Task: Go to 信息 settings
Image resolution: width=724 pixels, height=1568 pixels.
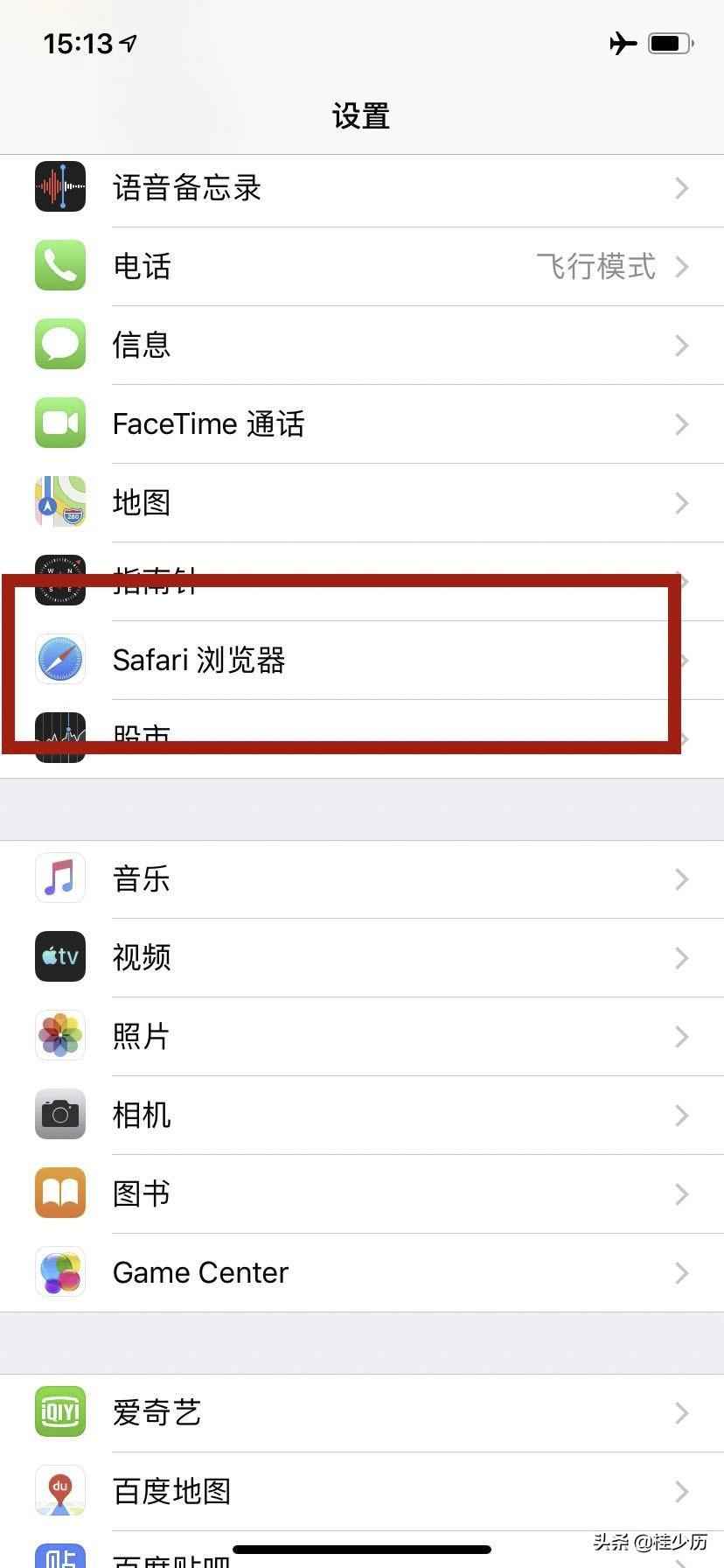Action: click(x=362, y=346)
